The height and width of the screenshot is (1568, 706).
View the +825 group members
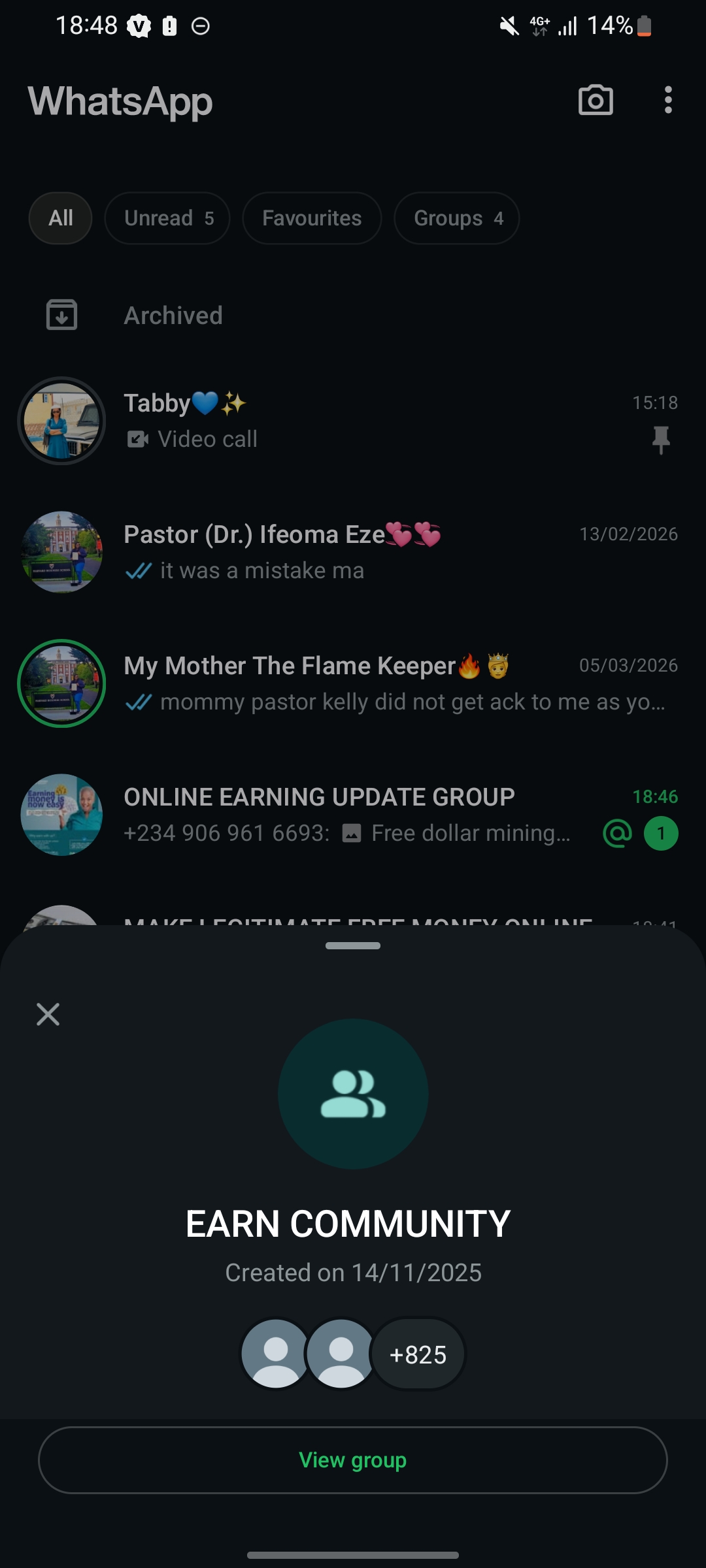(418, 1354)
